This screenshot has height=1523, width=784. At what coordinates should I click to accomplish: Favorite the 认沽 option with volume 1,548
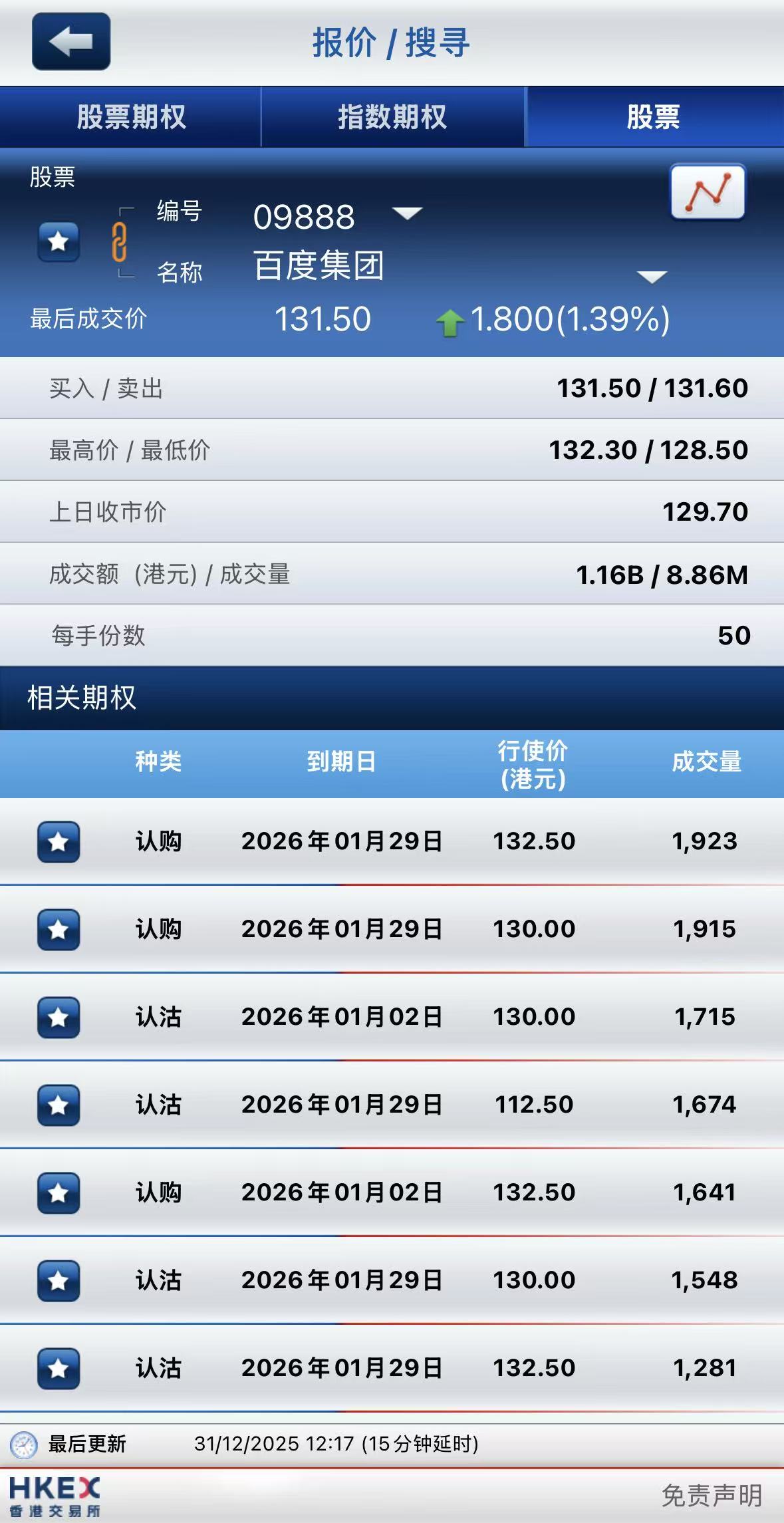point(59,1281)
